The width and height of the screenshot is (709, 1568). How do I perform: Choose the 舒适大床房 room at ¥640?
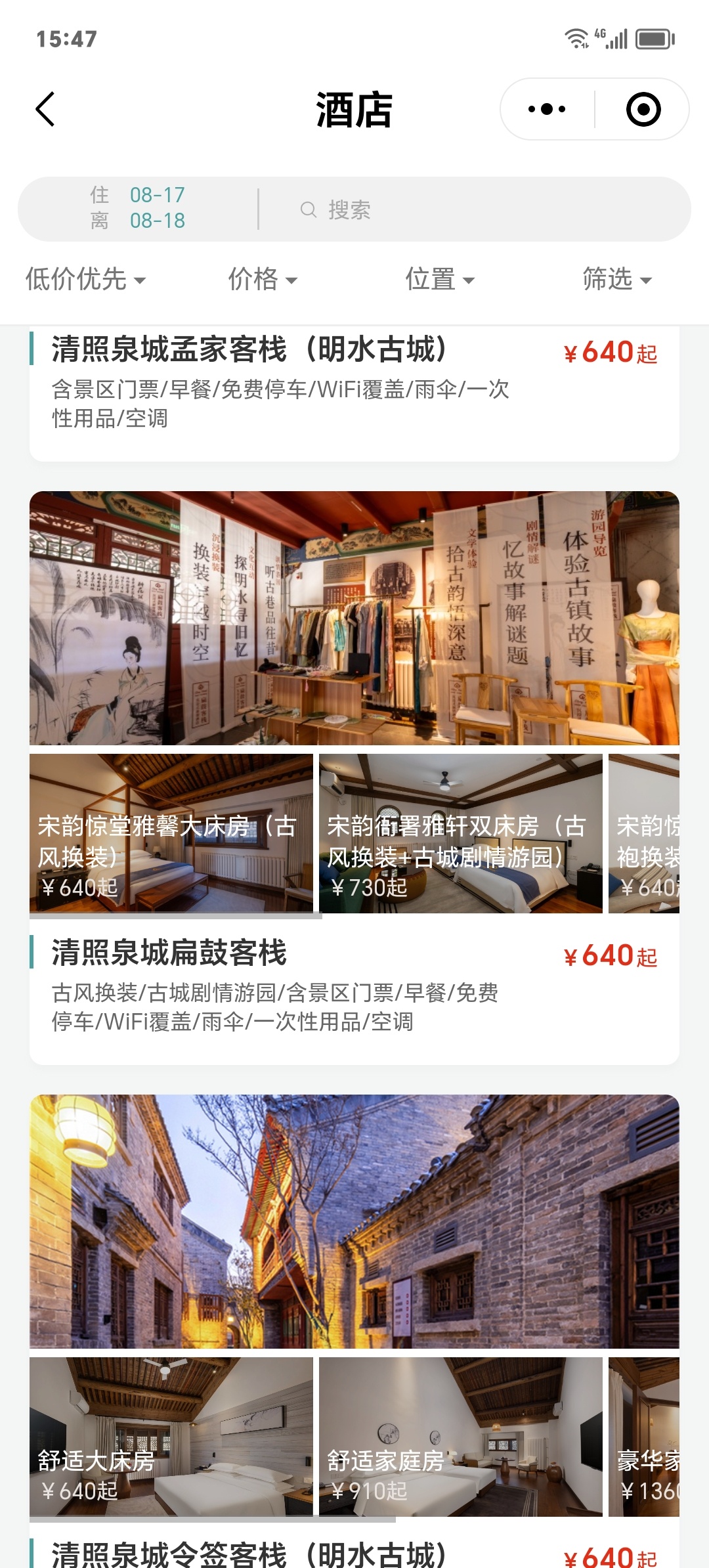click(171, 1437)
